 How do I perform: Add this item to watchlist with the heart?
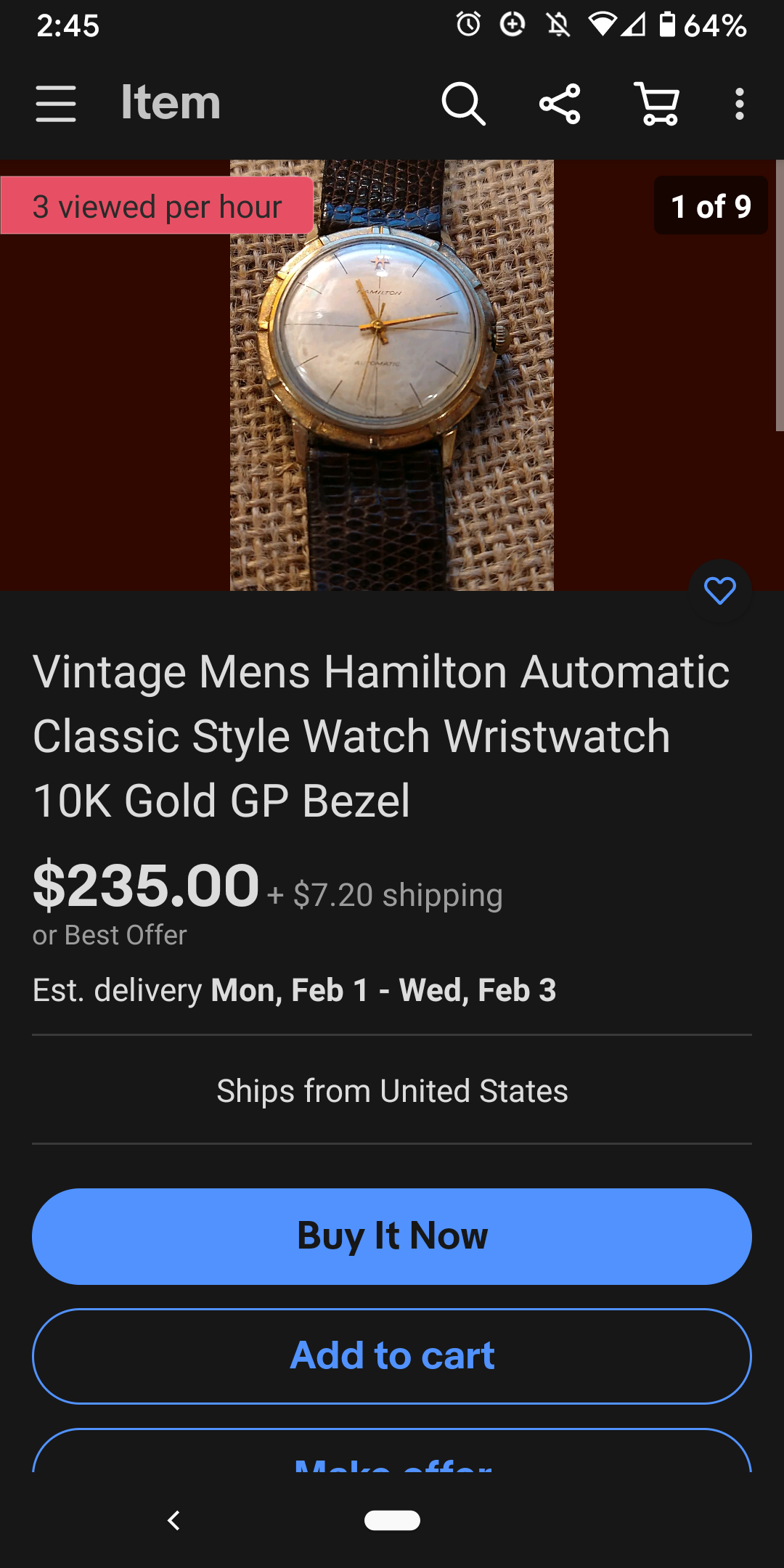click(x=719, y=591)
